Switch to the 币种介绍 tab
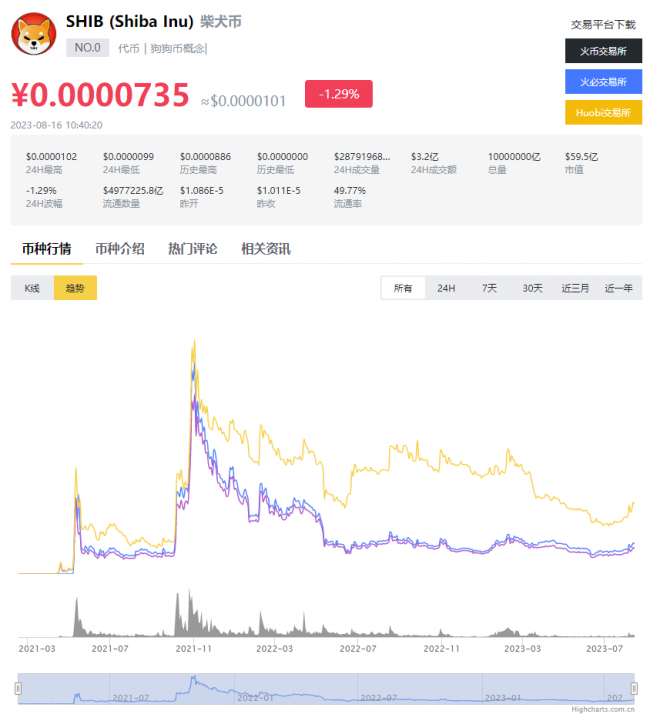The height and width of the screenshot is (724, 650). pos(119,249)
